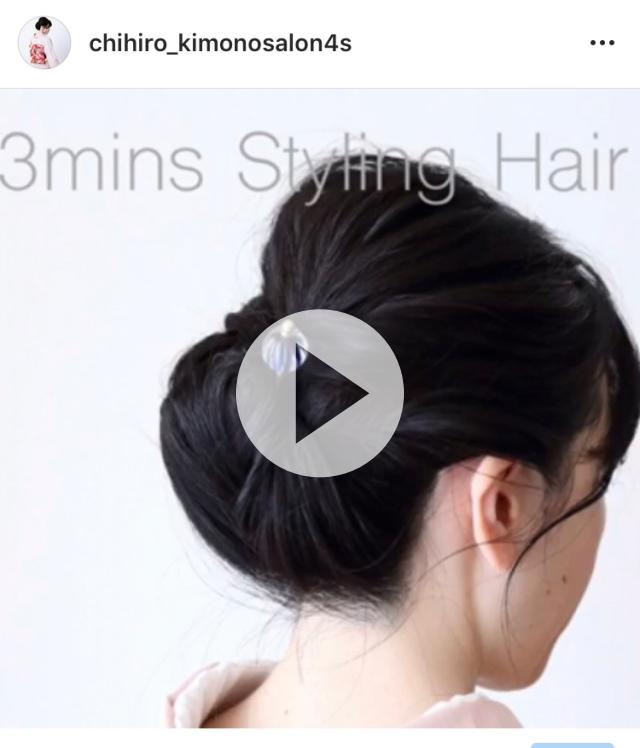Tap the chihiro_kimonosalon4s username
This screenshot has height=748, width=640.
(x=220, y=43)
